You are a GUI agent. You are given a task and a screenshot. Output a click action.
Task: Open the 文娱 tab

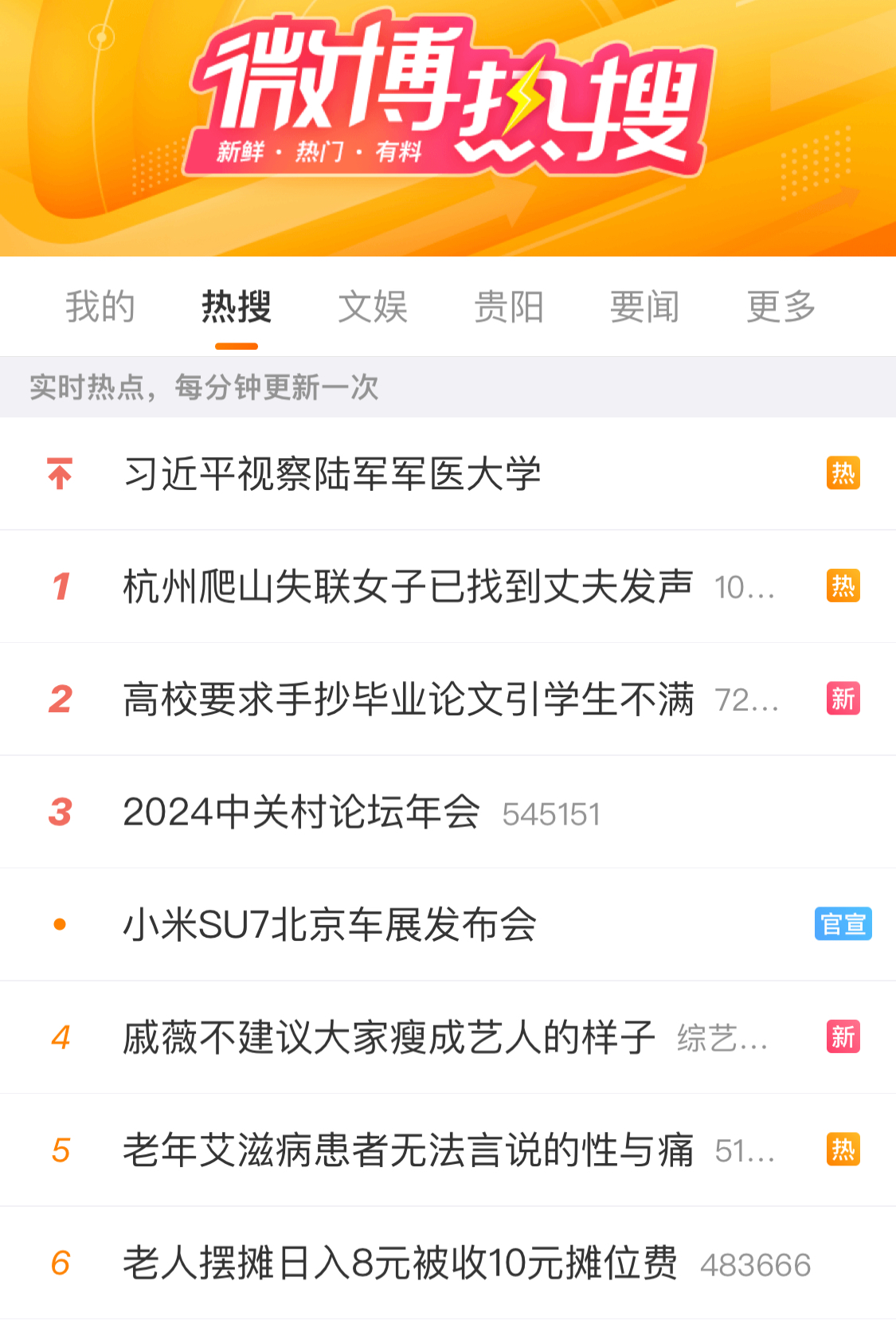click(x=373, y=307)
